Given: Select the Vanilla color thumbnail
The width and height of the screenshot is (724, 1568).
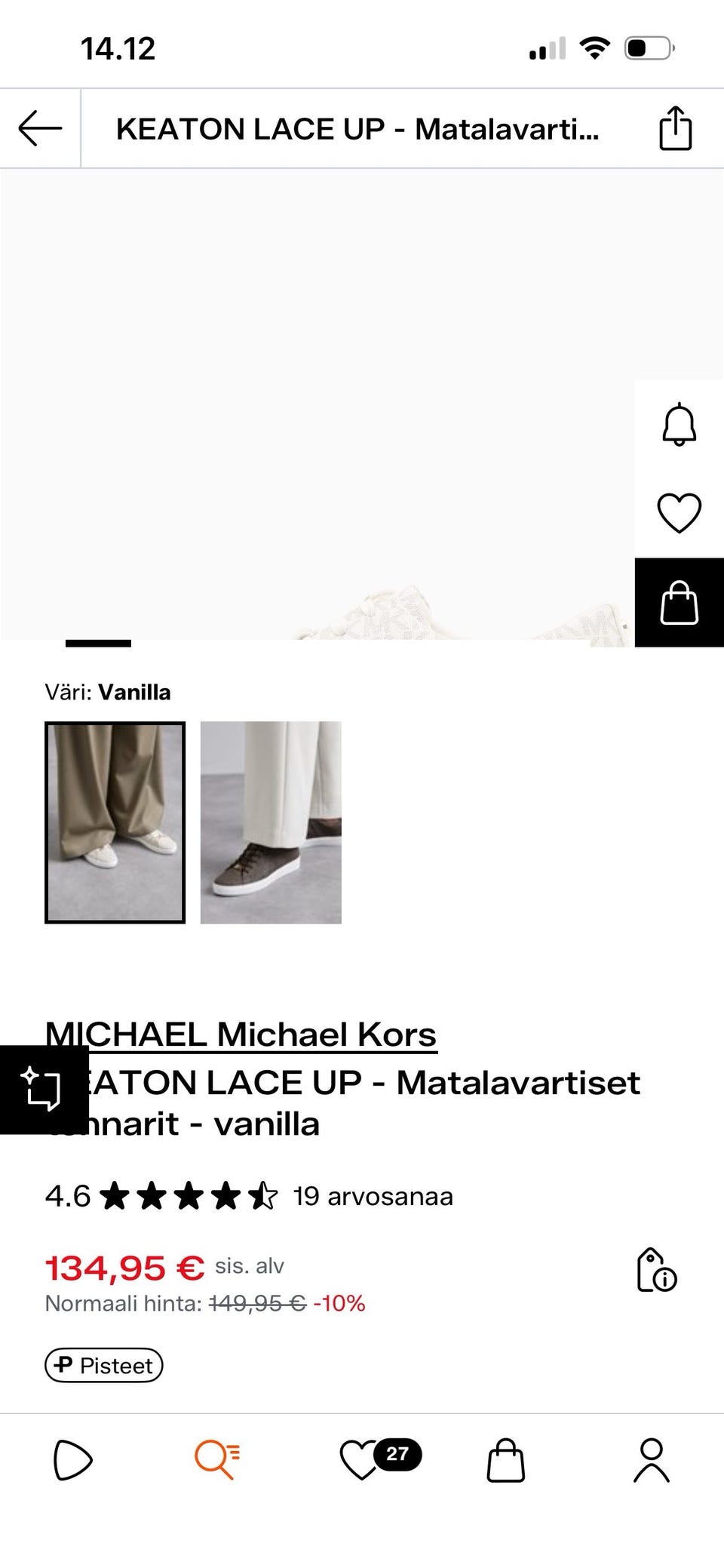Looking at the screenshot, I should click(115, 822).
